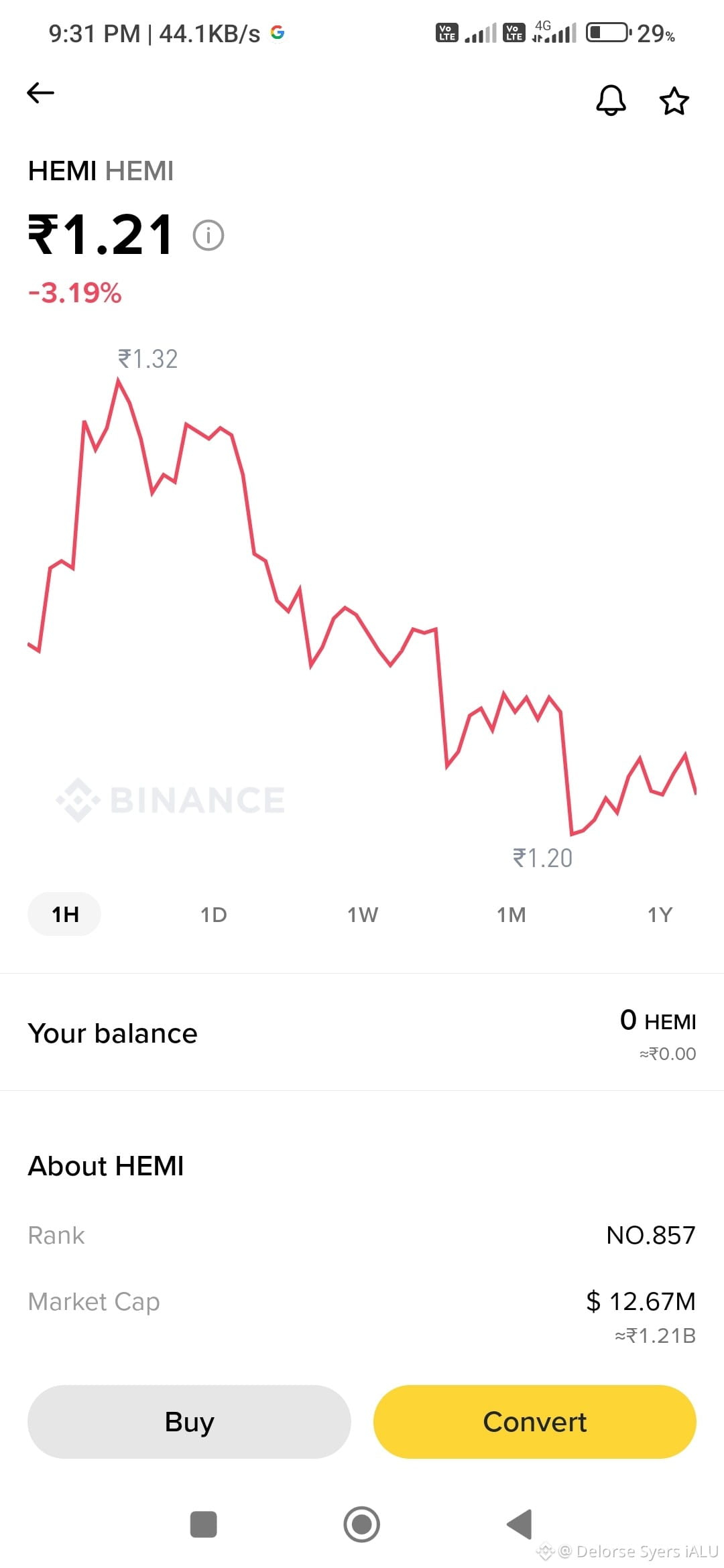Show the 1Y price chart

click(660, 915)
